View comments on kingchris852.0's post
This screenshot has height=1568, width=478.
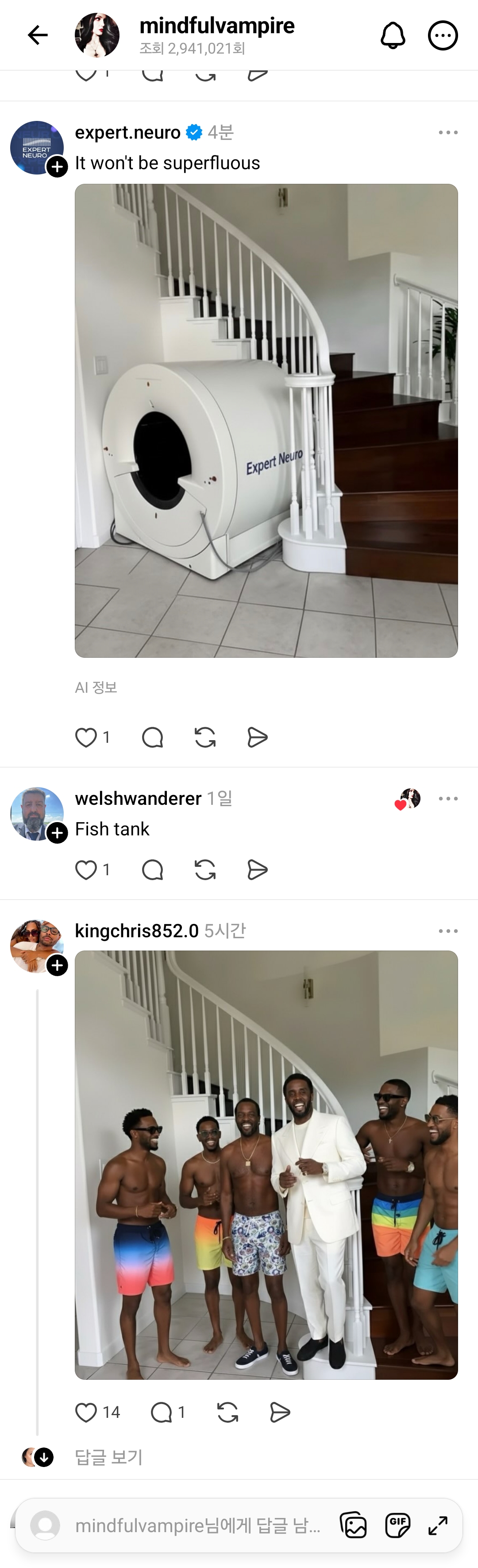[x=162, y=1412]
